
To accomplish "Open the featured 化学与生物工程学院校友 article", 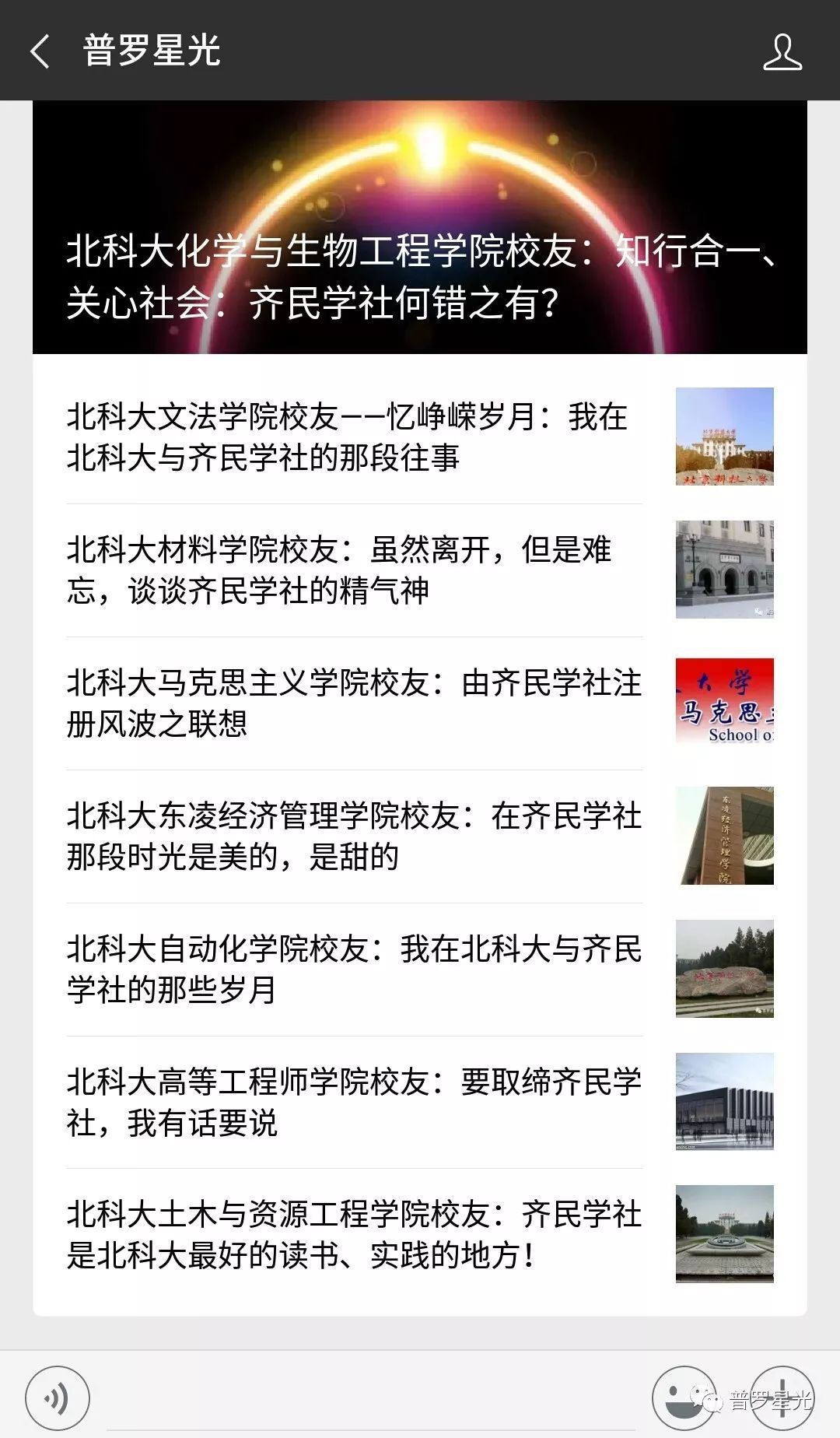I will point(420,227).
